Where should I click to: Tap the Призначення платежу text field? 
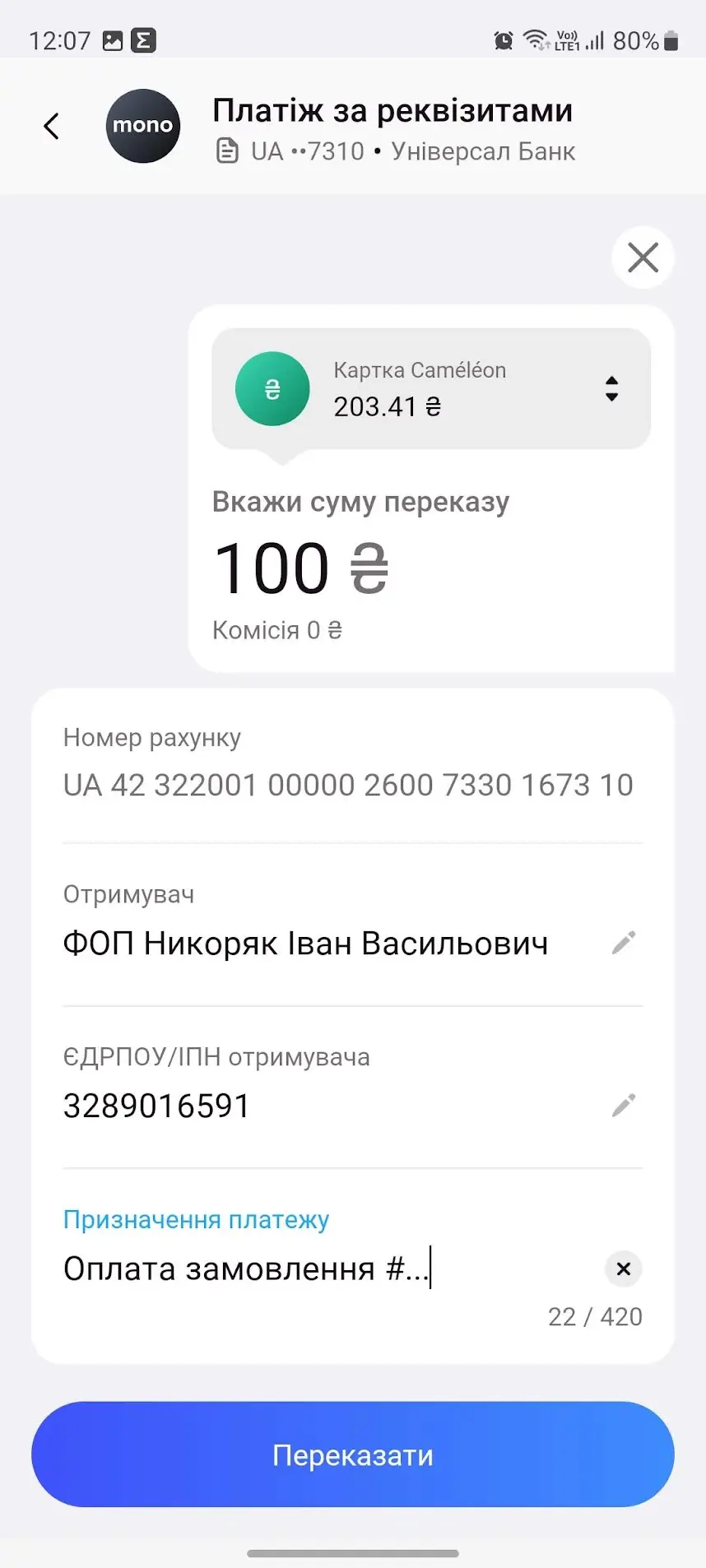[329, 1269]
